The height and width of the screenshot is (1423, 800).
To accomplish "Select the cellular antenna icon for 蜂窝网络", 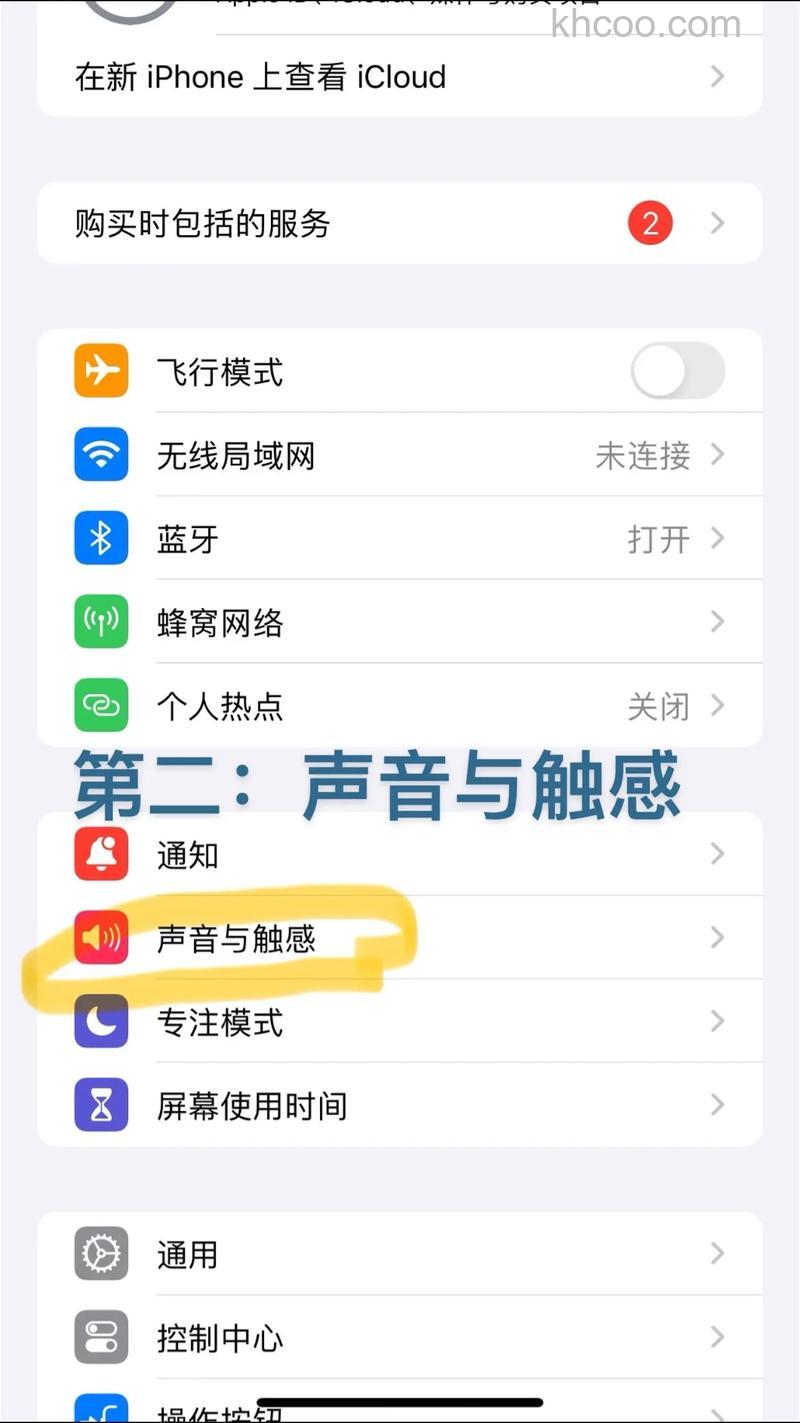I will (x=100, y=622).
